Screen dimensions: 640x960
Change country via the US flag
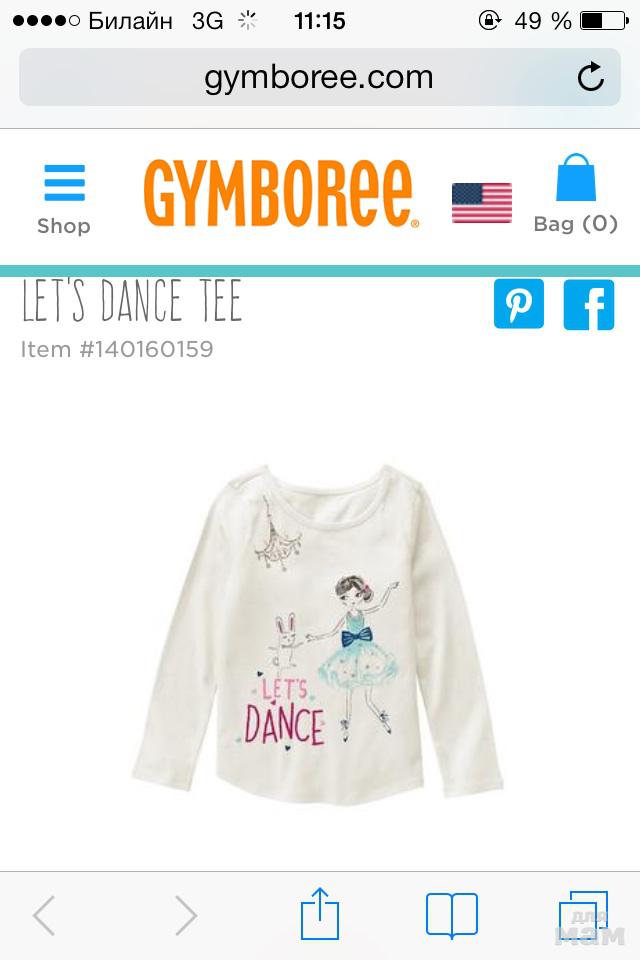click(x=481, y=203)
